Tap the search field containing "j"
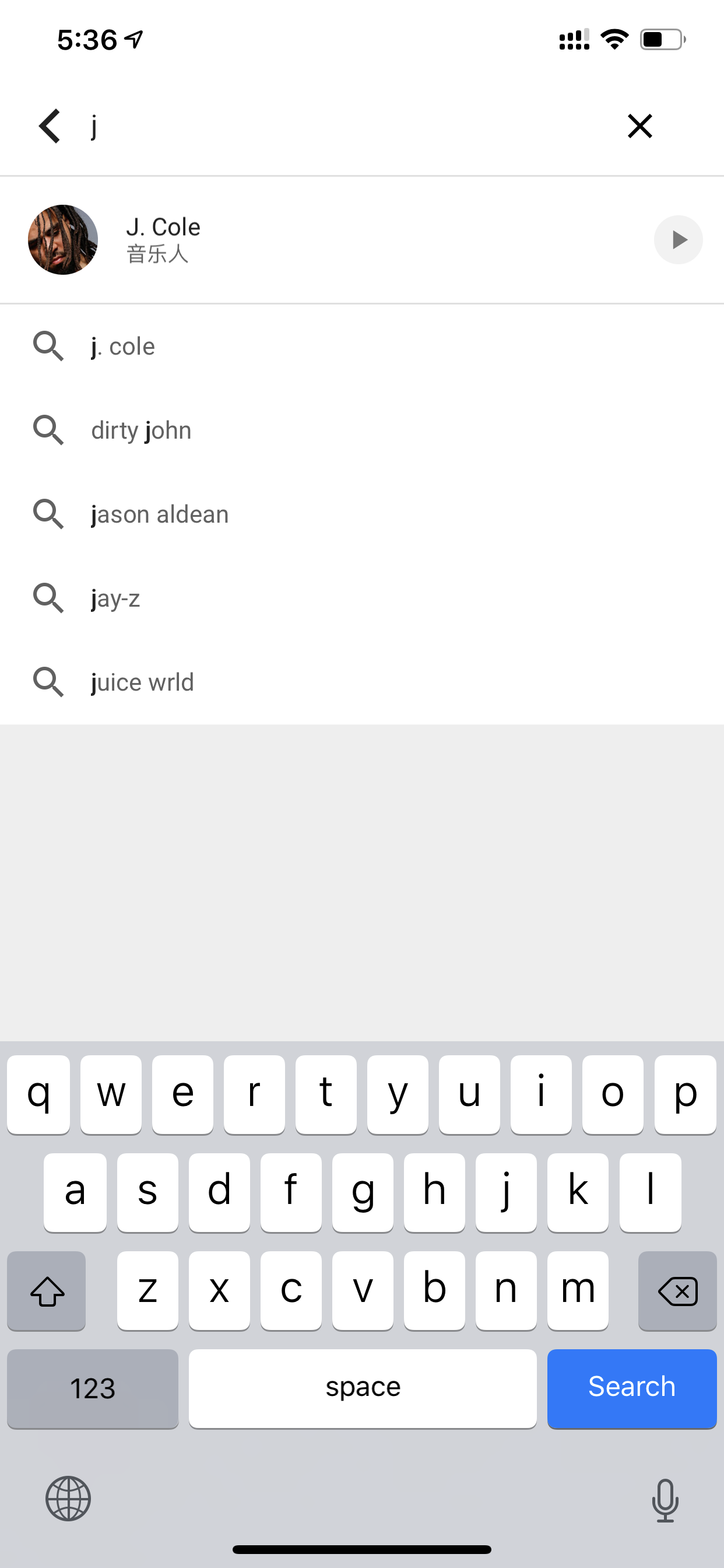 click(x=347, y=126)
